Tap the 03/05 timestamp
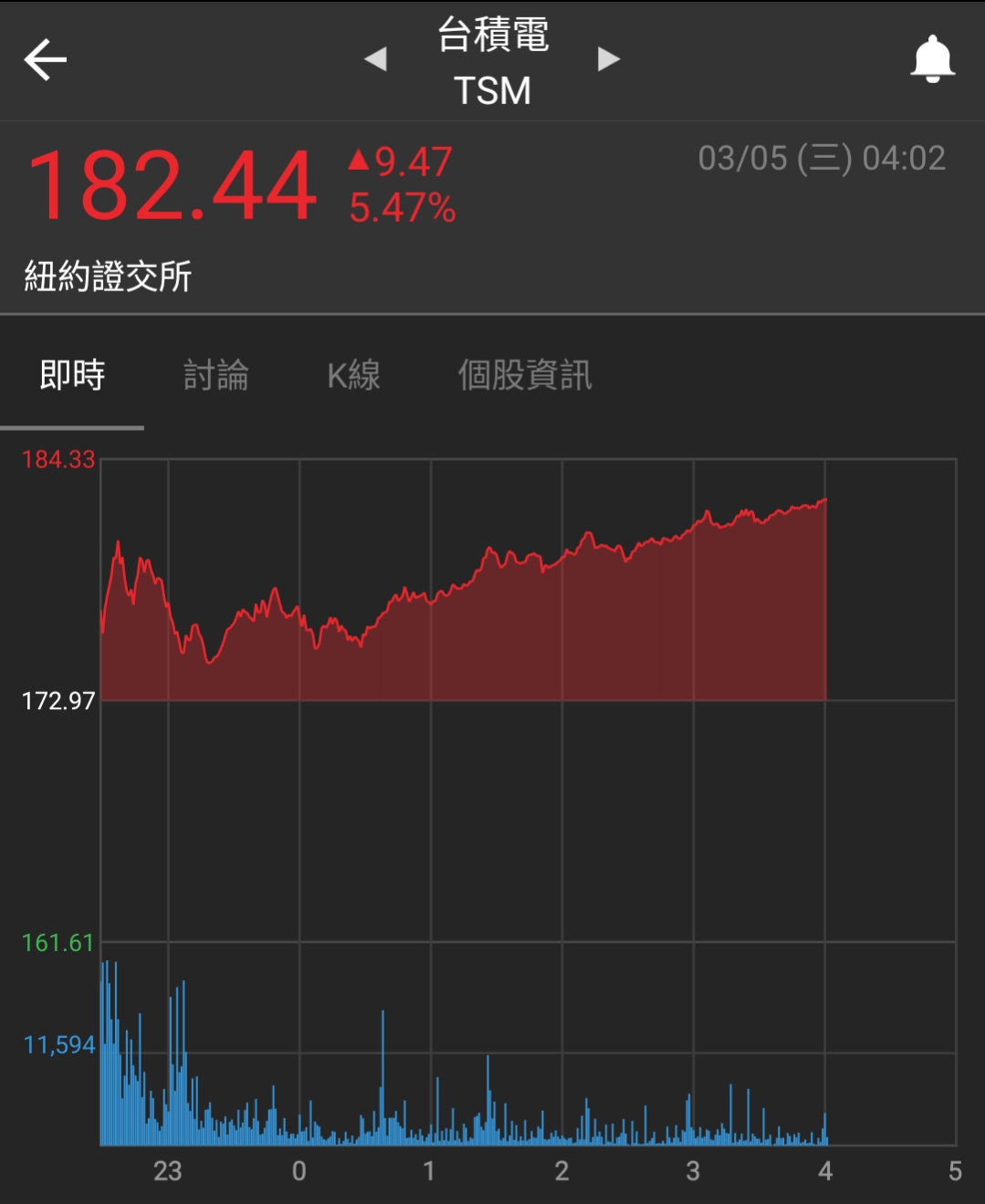985x1204 pixels. (x=822, y=158)
